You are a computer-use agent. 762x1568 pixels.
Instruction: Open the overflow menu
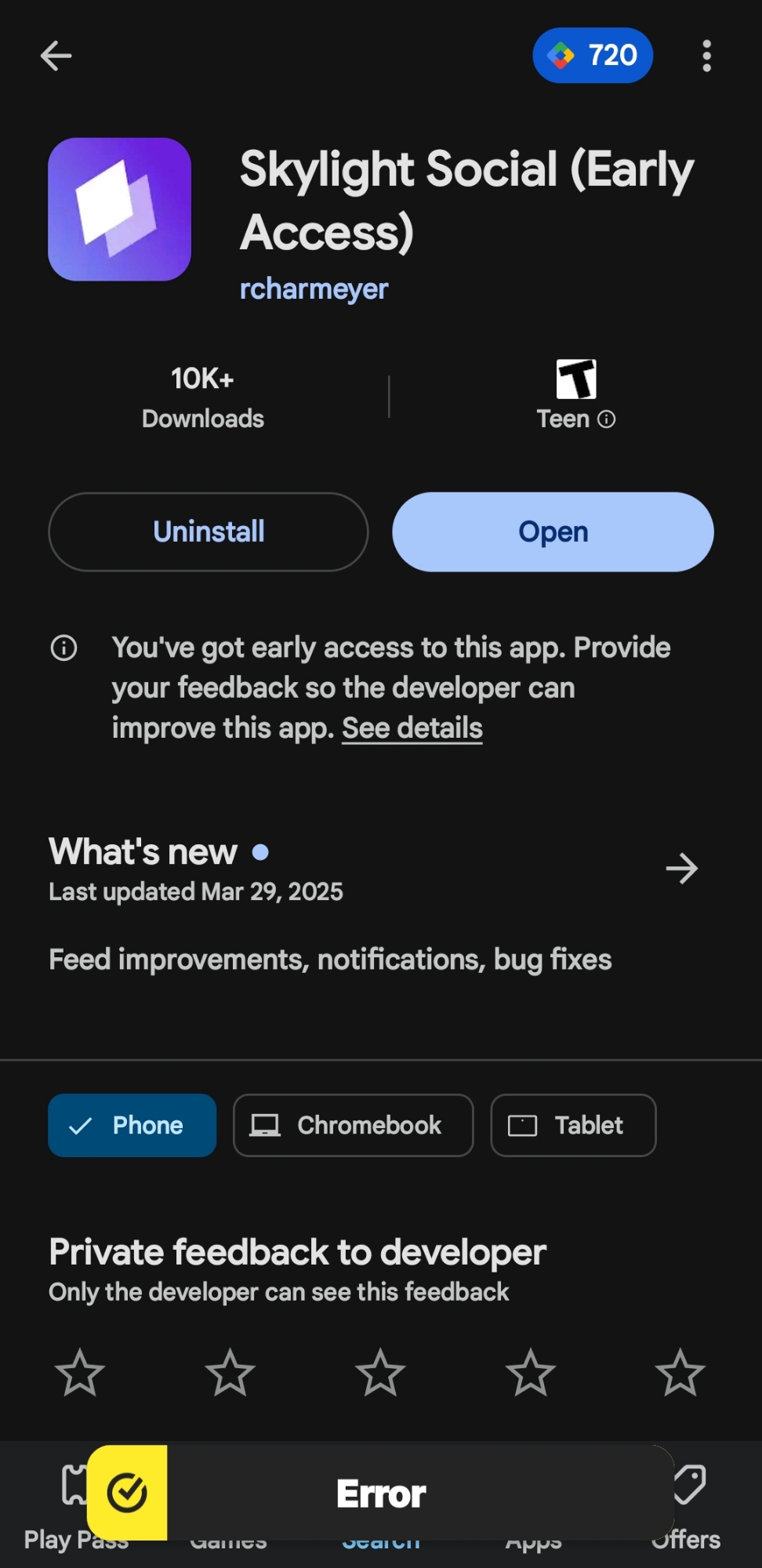point(706,56)
